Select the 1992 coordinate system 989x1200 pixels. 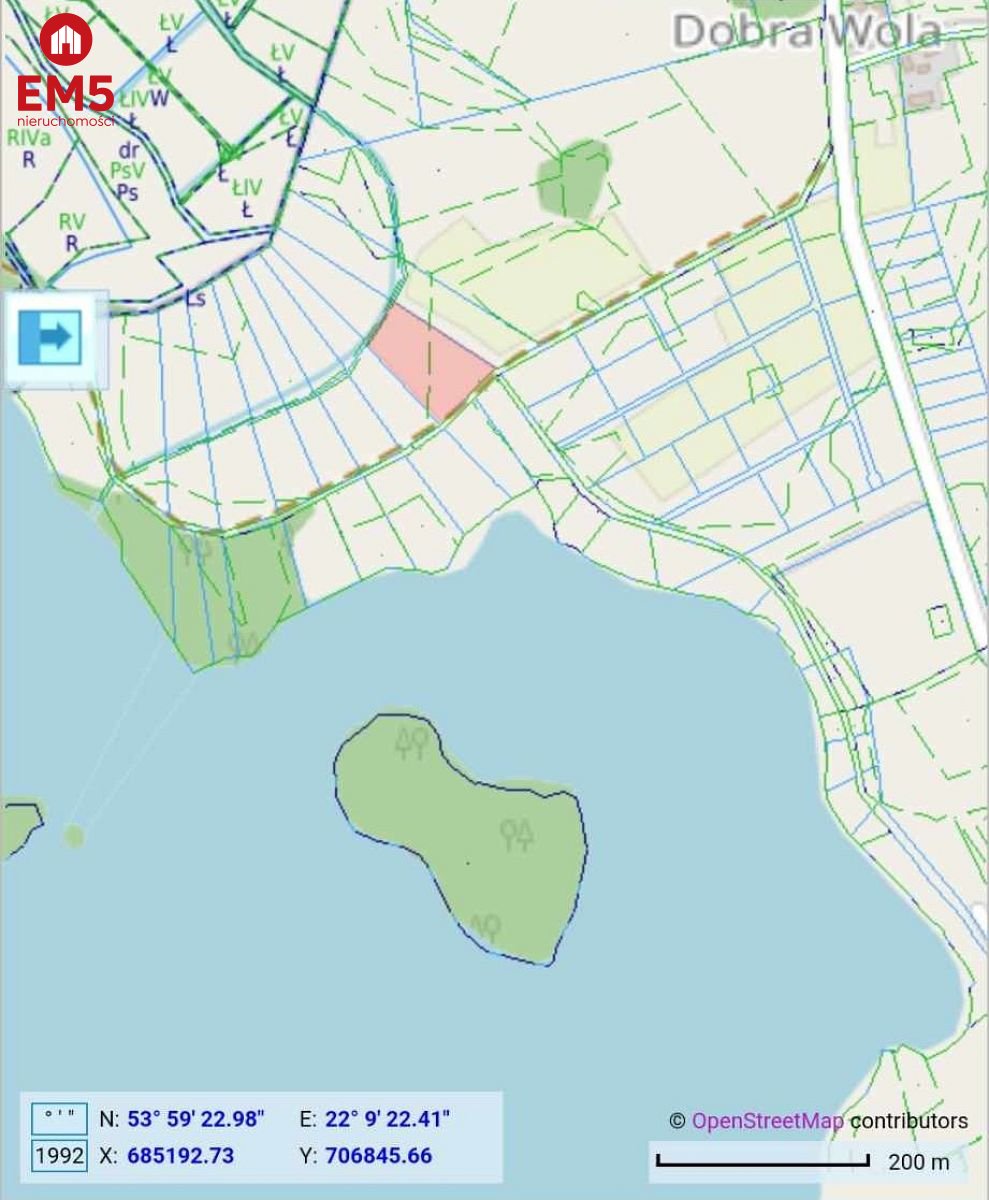(x=59, y=1156)
